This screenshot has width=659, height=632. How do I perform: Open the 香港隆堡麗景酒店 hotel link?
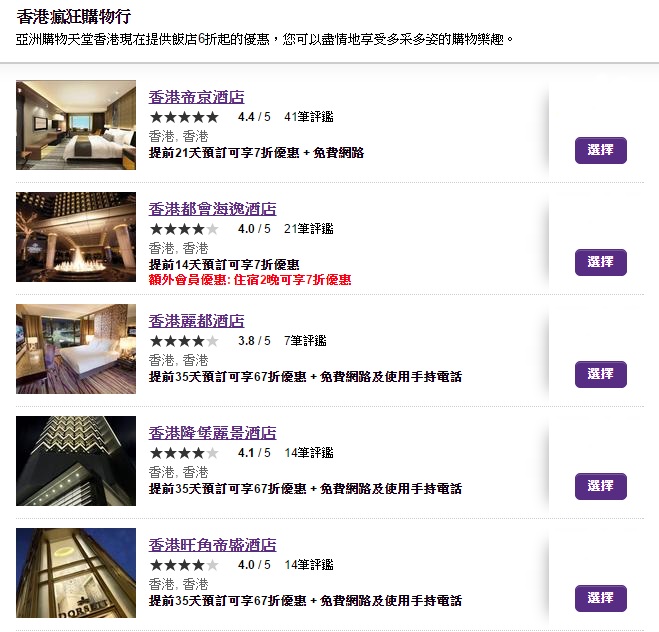pos(212,433)
